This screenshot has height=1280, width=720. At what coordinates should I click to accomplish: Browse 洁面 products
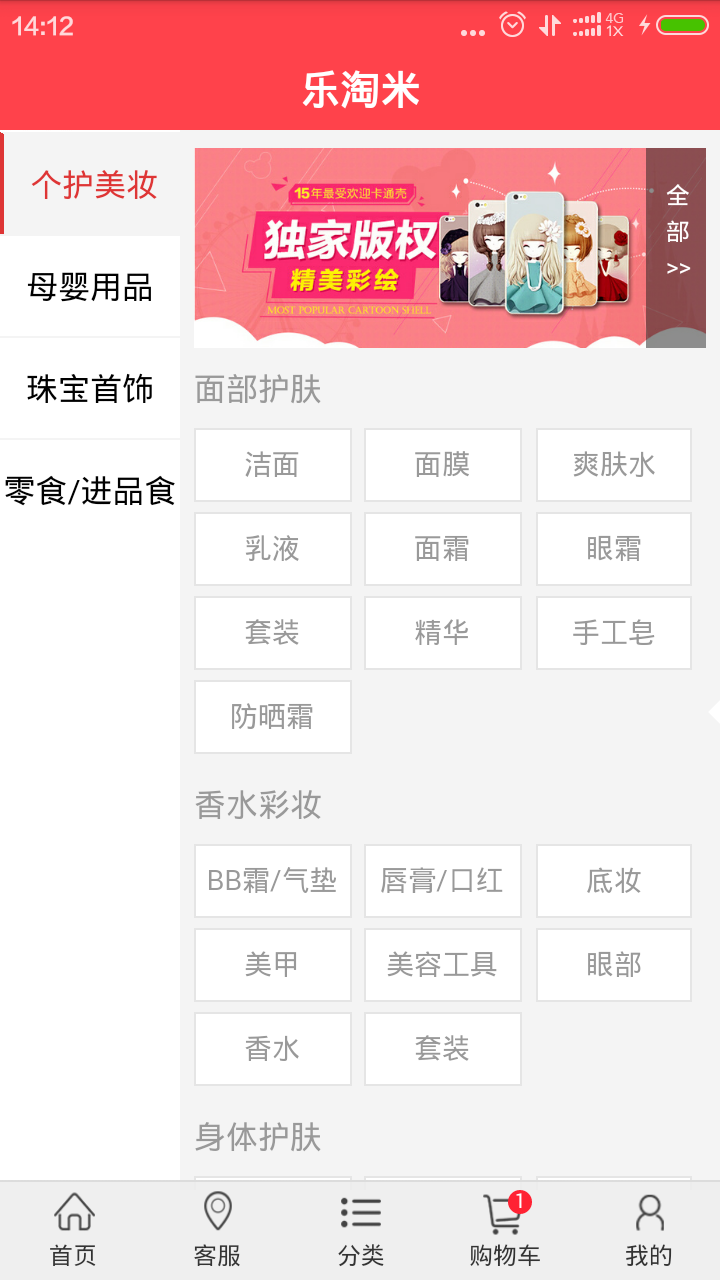click(x=272, y=465)
